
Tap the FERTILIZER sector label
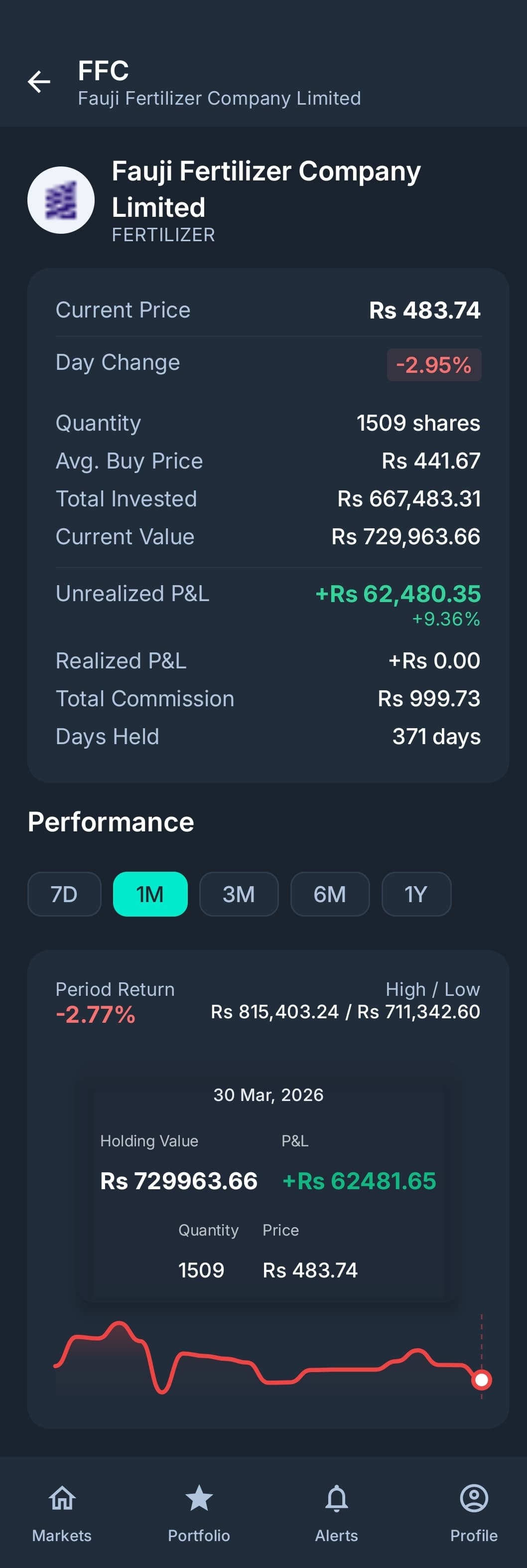[x=163, y=234]
